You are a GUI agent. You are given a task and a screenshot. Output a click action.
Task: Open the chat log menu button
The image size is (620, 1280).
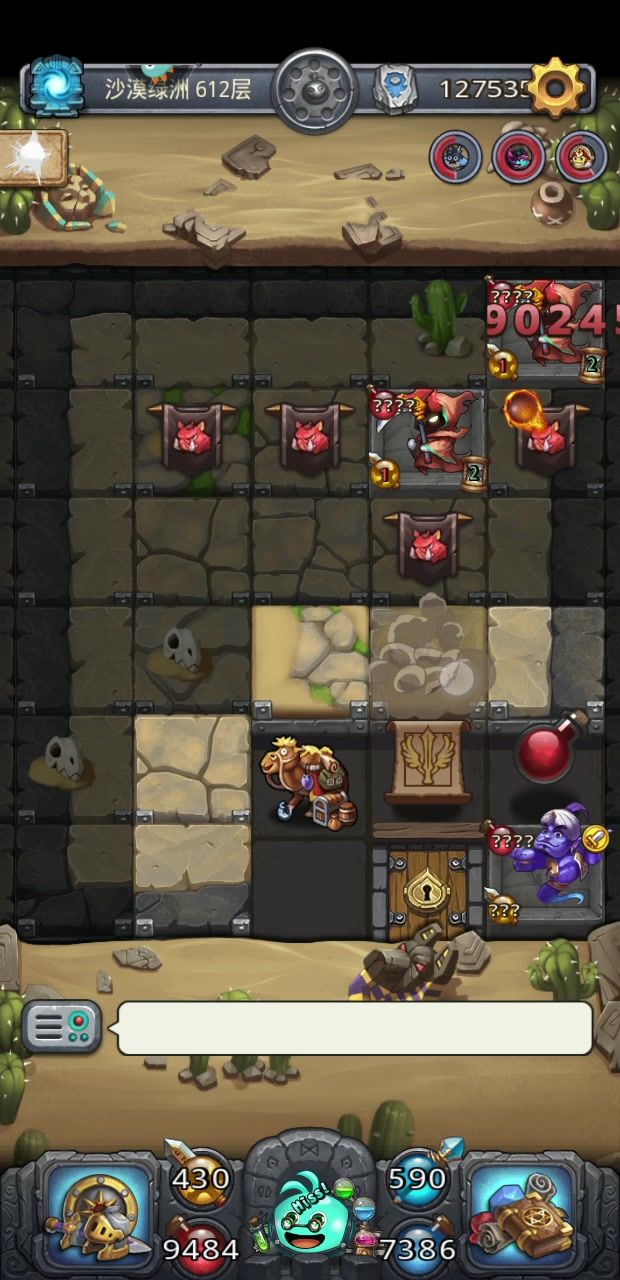coord(62,1025)
